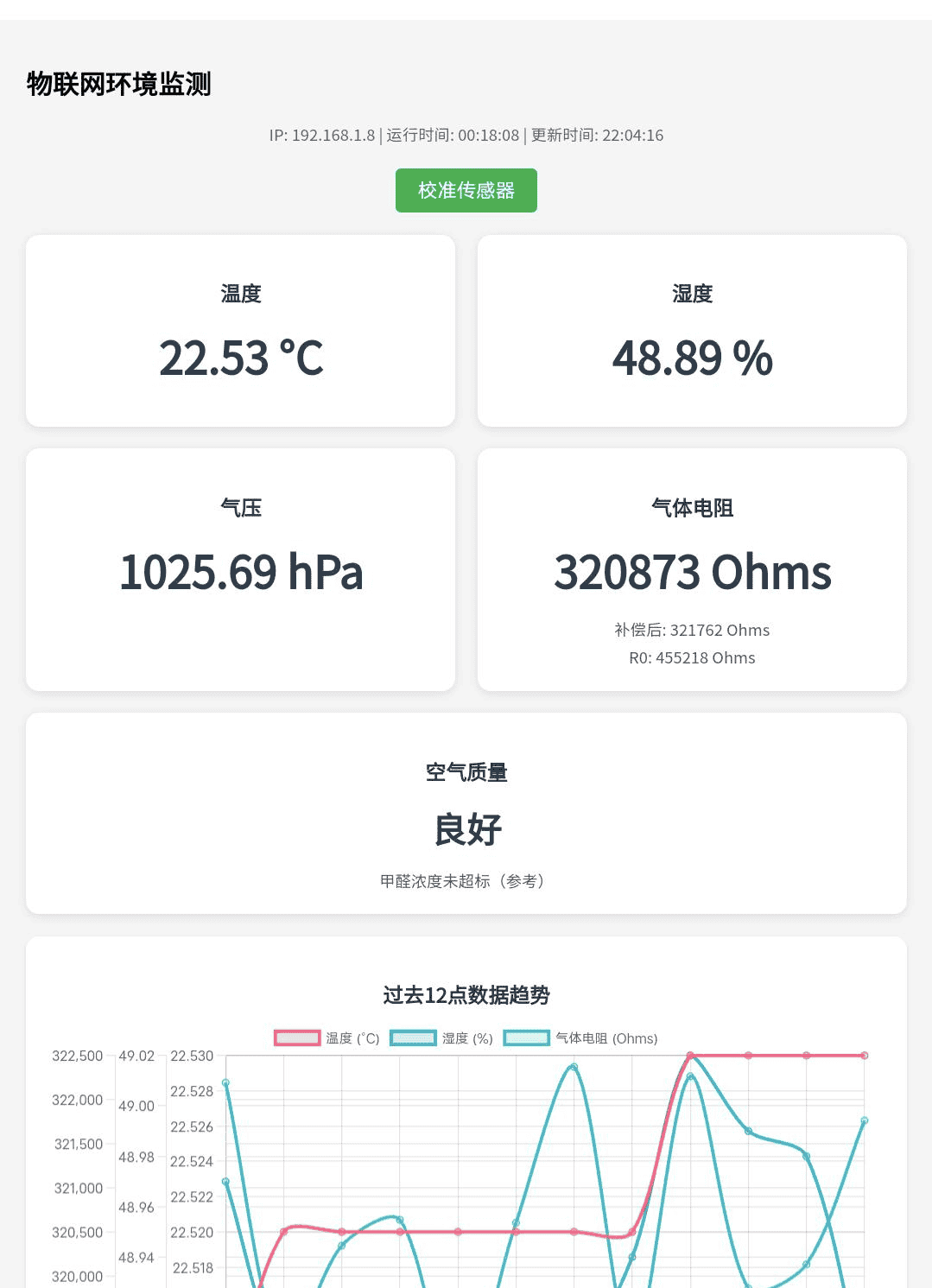Screen dimensions: 932x1288
Task: Click the 甲醛浓度未超标 reference text
Action: point(466,882)
